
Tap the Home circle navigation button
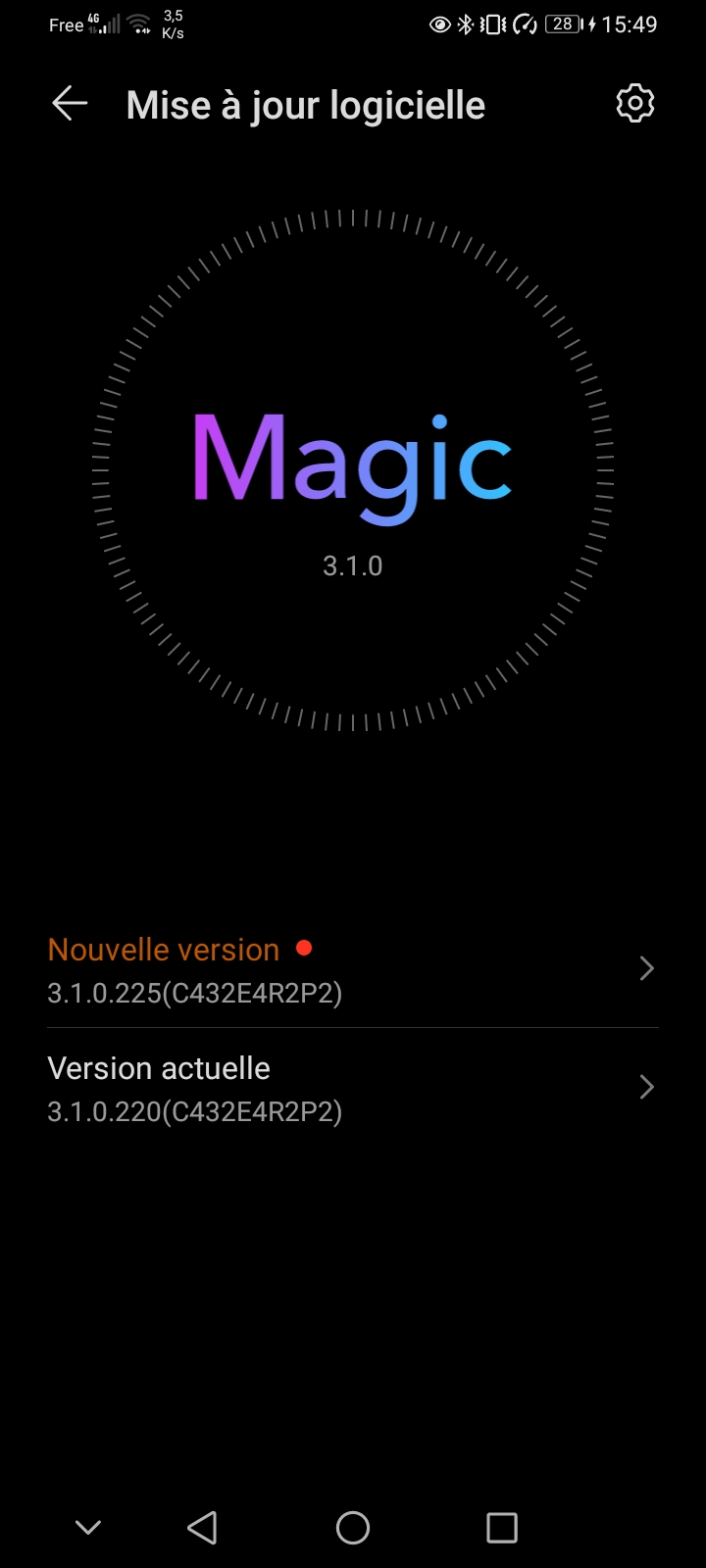[x=353, y=1527]
